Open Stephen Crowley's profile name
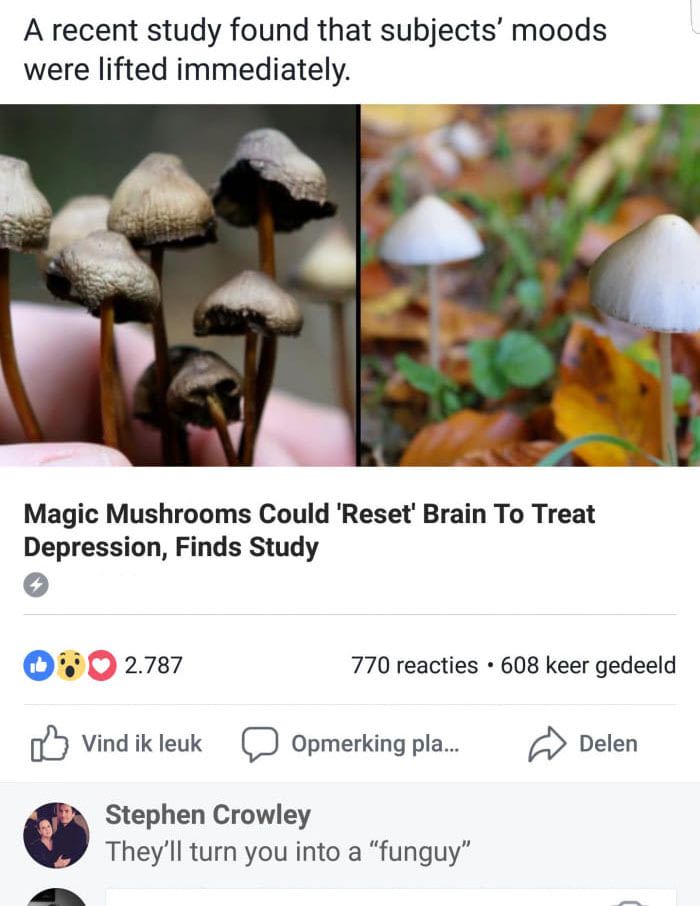This screenshot has width=700, height=906. click(207, 815)
